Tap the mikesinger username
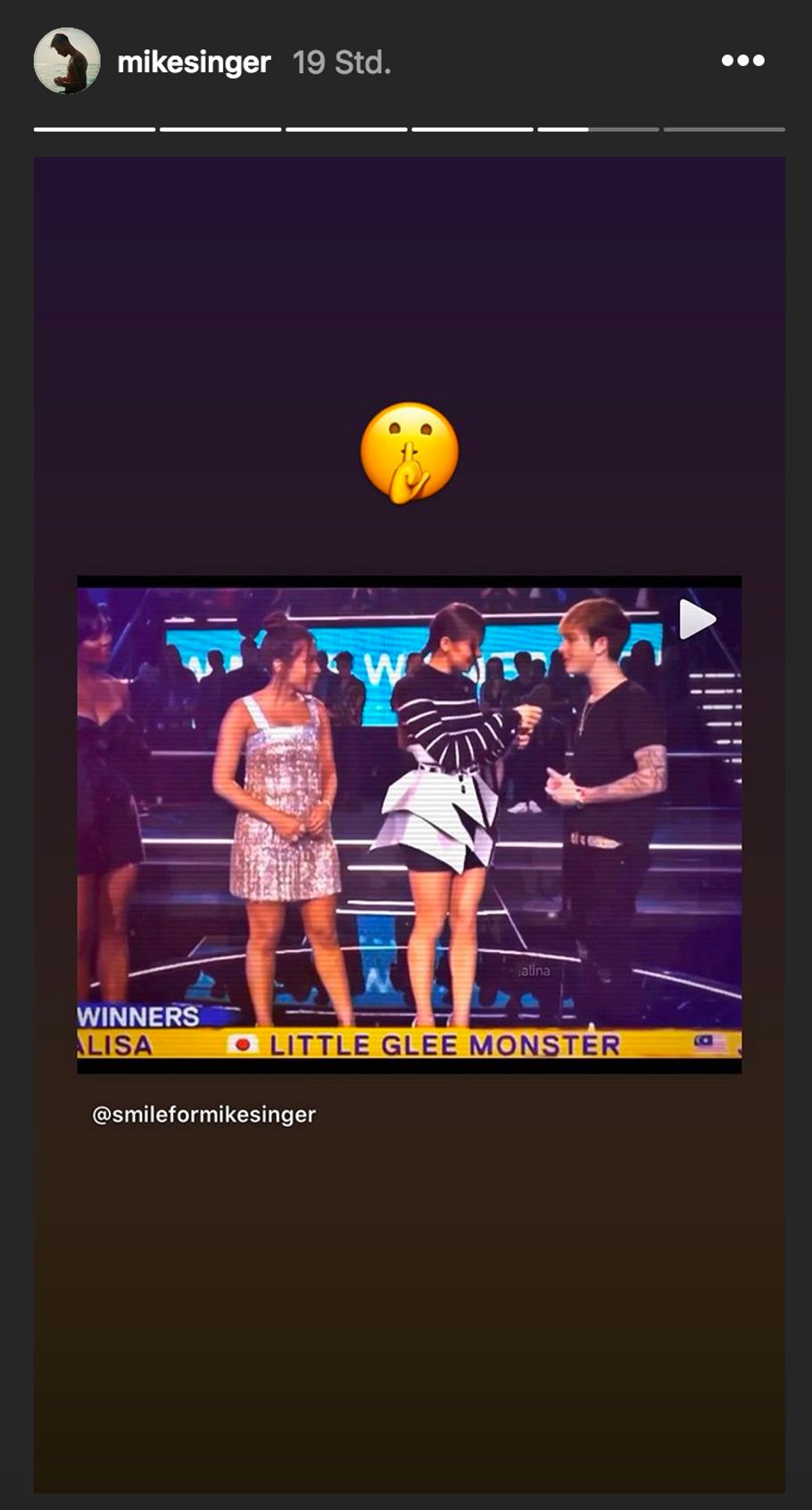Screen dimensions: 812x1510 194,62
